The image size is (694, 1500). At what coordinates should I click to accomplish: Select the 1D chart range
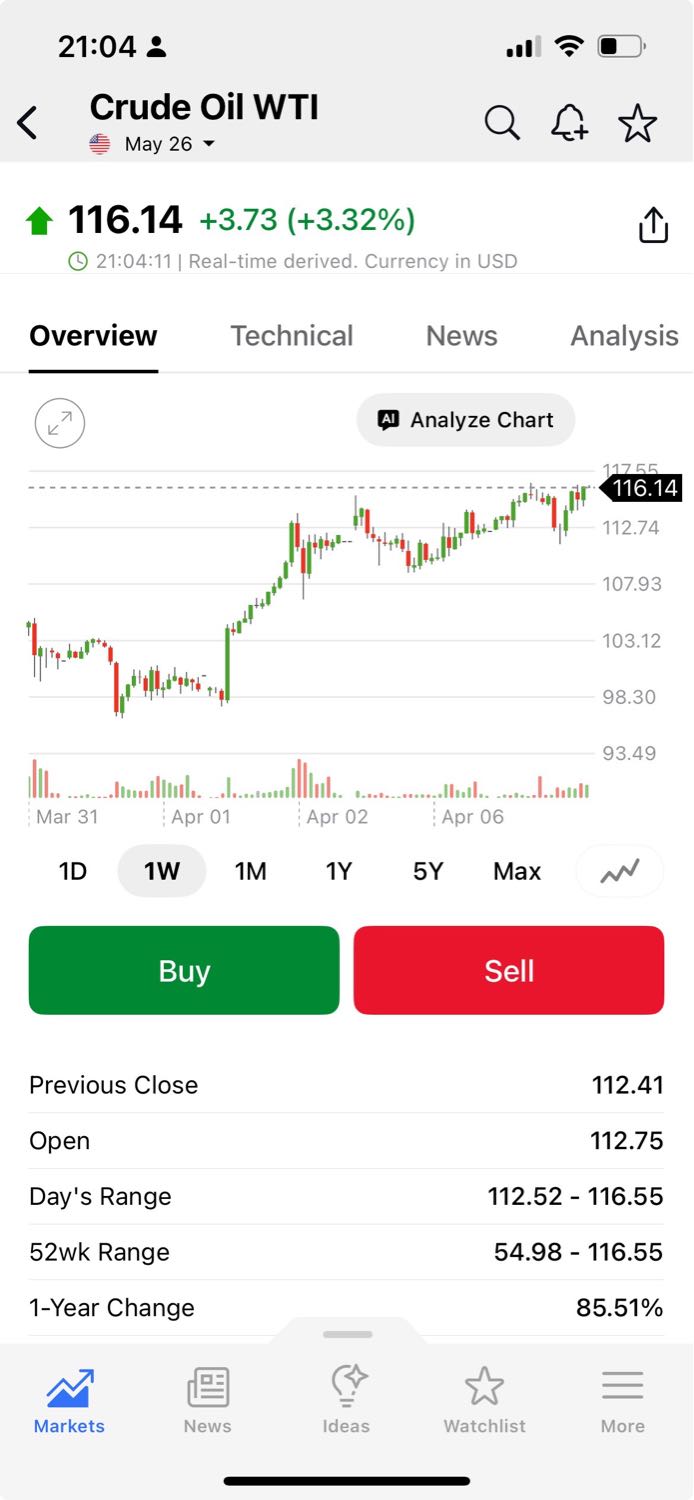click(73, 871)
